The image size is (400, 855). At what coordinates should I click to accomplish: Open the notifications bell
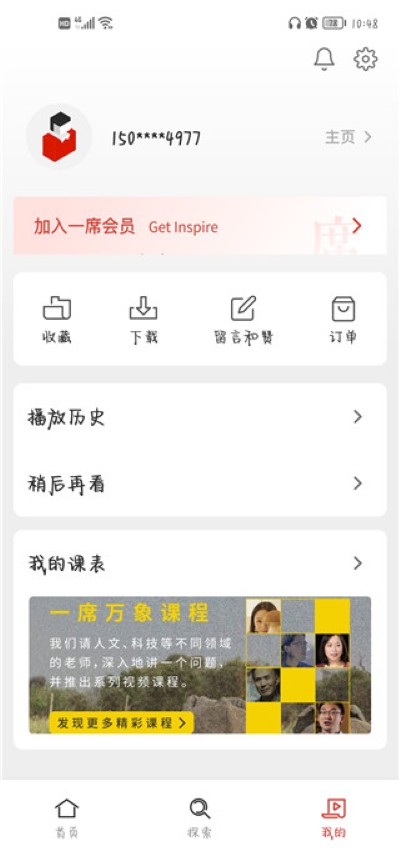pos(324,59)
